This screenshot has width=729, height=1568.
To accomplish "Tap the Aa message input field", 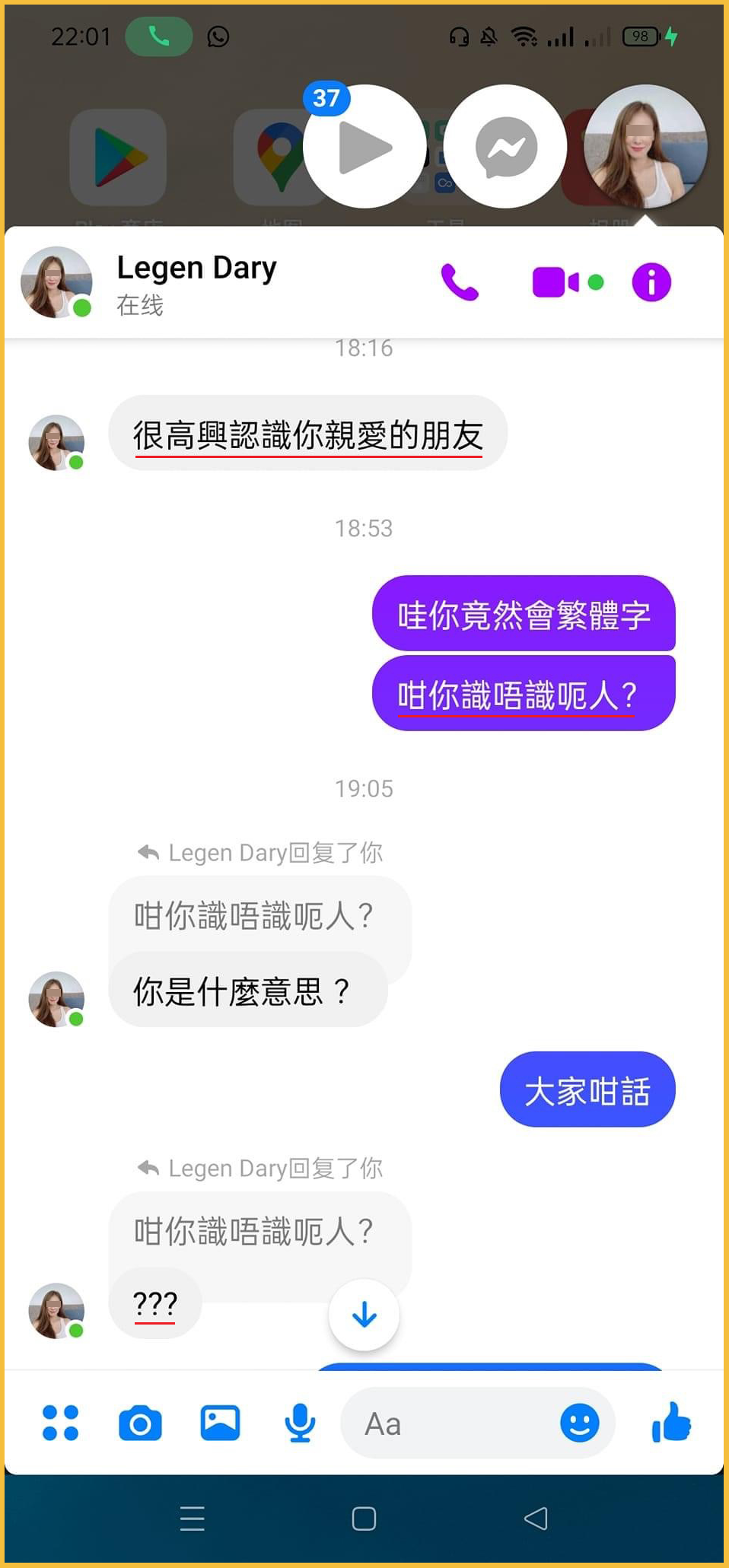I will (449, 1423).
